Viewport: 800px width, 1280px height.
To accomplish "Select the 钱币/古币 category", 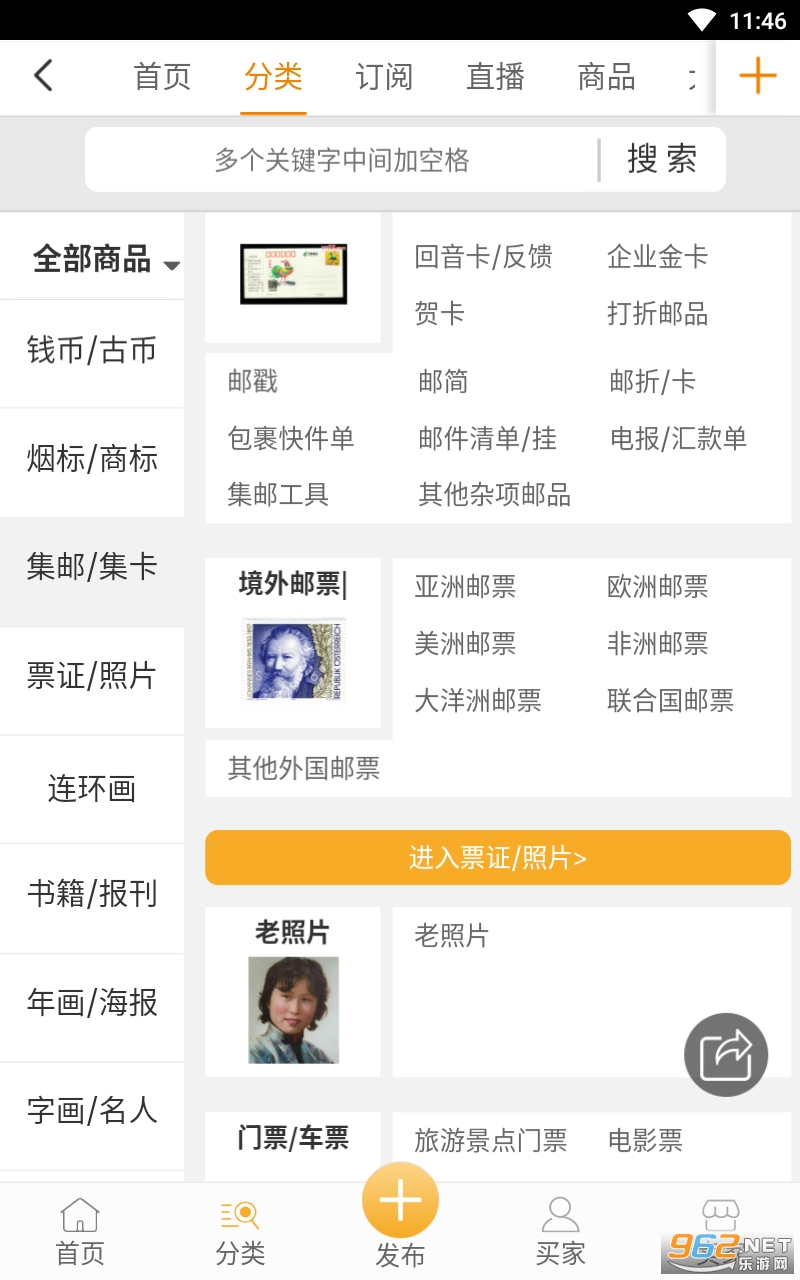I will point(92,350).
